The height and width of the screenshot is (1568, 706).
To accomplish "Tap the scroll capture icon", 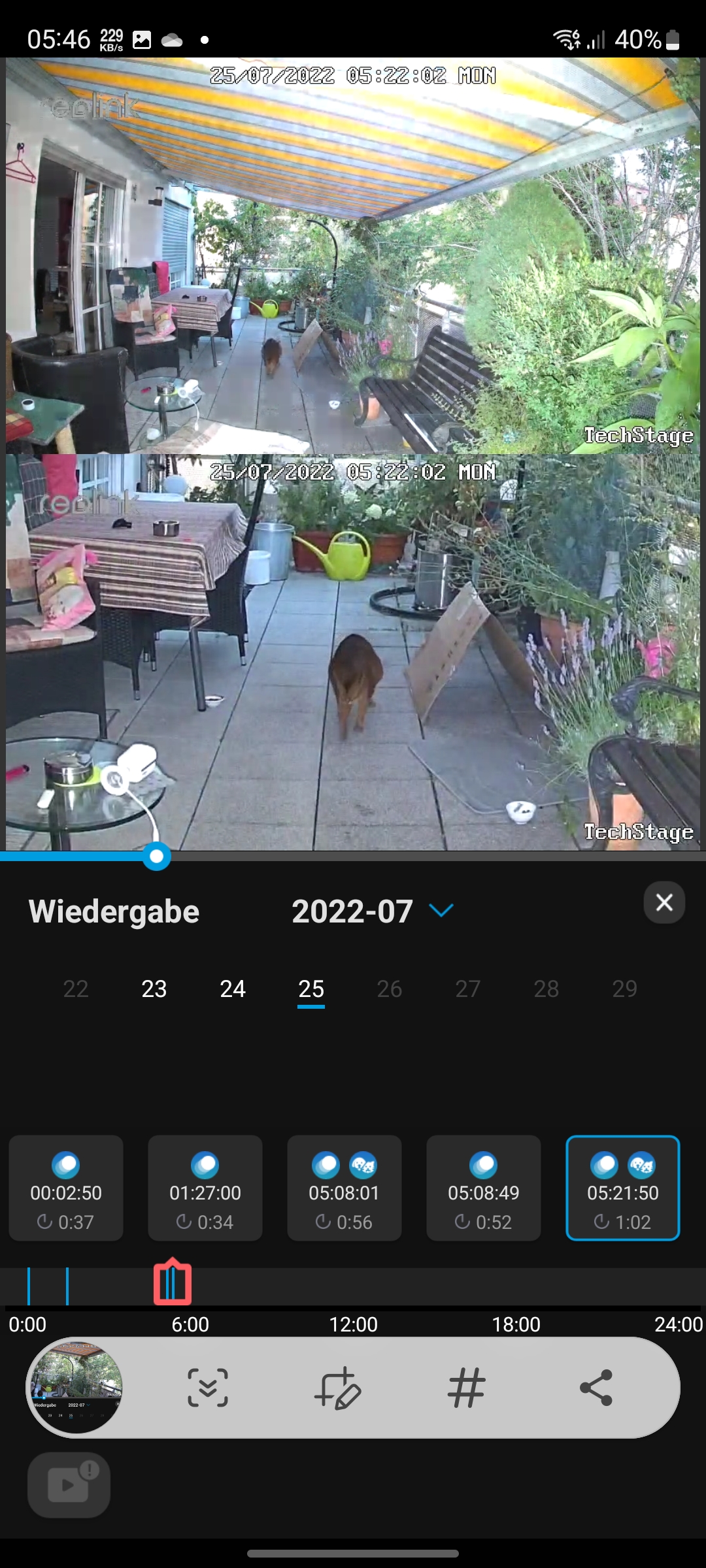I will pyautogui.click(x=208, y=1387).
